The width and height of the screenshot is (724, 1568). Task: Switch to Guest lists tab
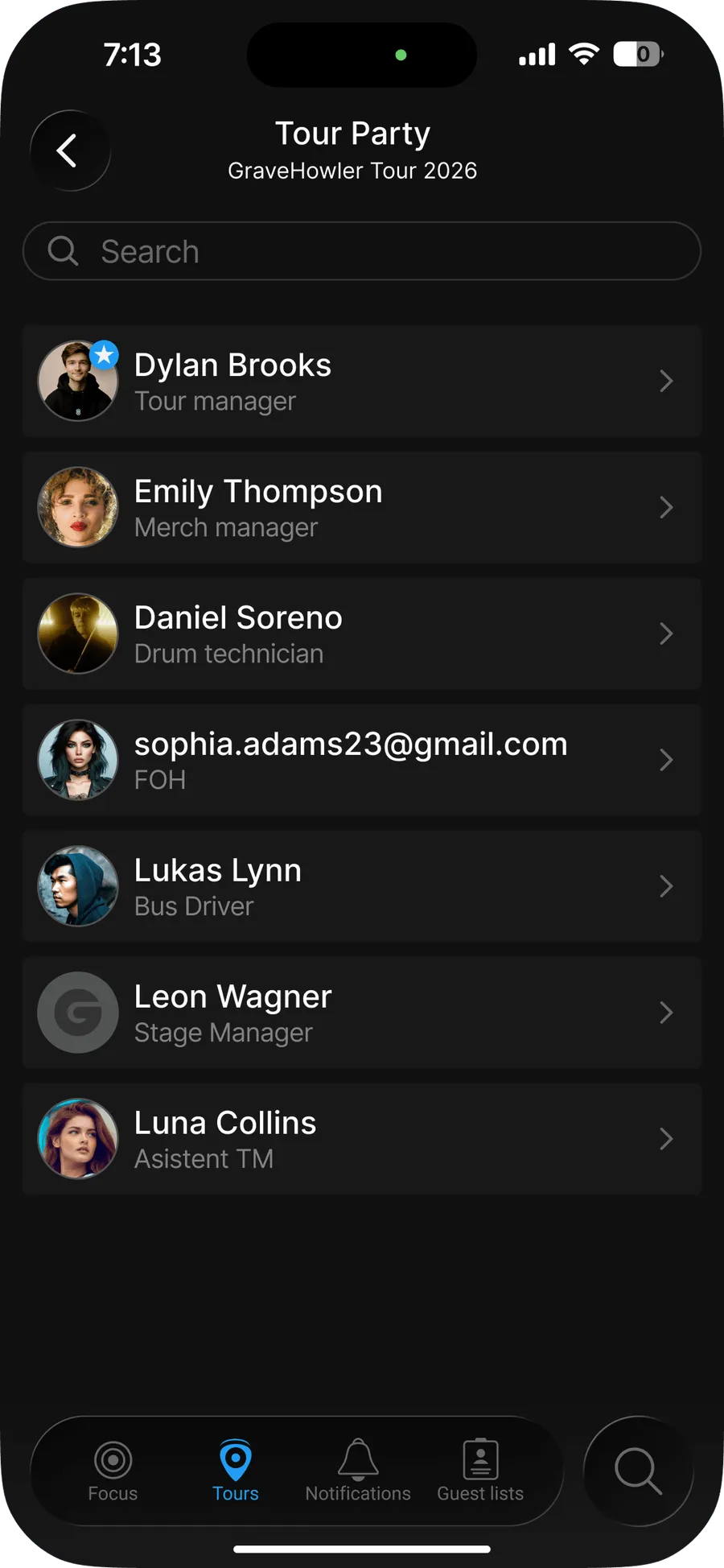tap(480, 1471)
